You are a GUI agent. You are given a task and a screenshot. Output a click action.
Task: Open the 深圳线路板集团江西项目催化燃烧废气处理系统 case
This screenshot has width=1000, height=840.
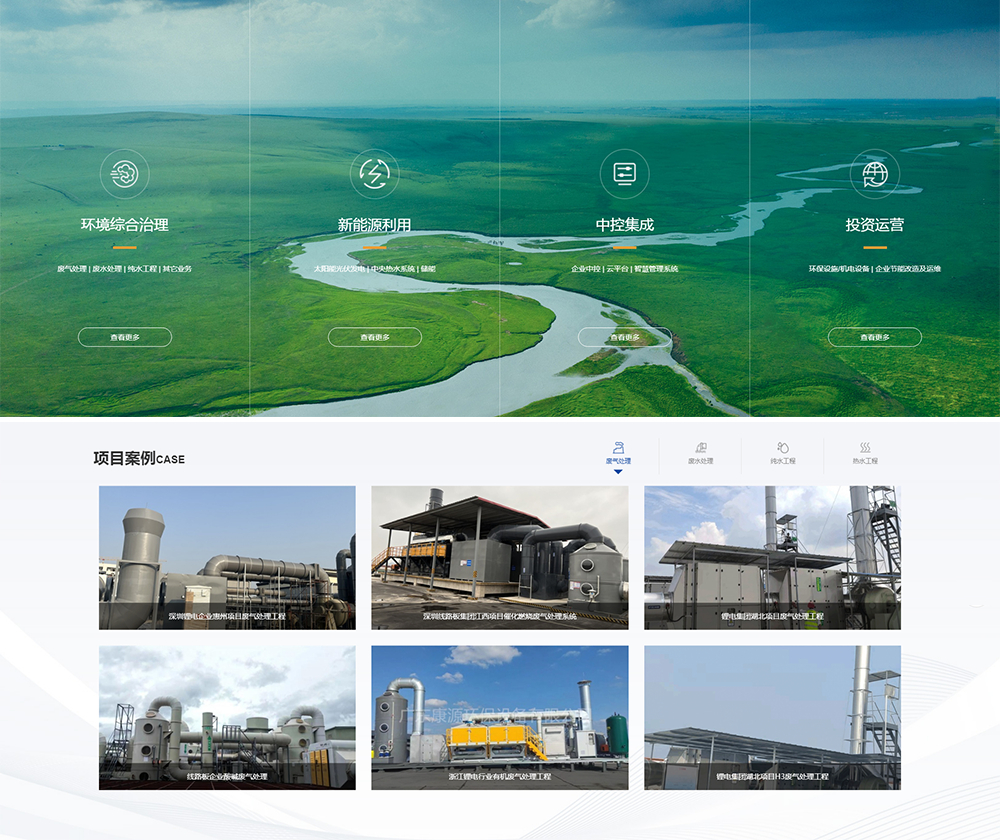pos(500,557)
